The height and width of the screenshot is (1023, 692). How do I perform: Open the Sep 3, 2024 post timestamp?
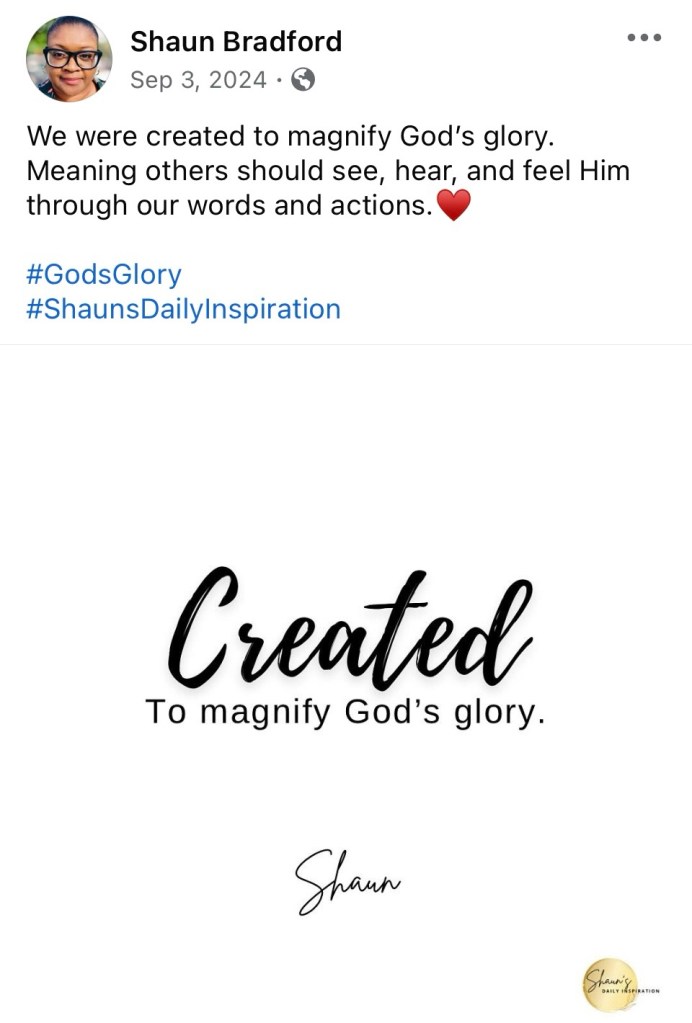pos(198,80)
